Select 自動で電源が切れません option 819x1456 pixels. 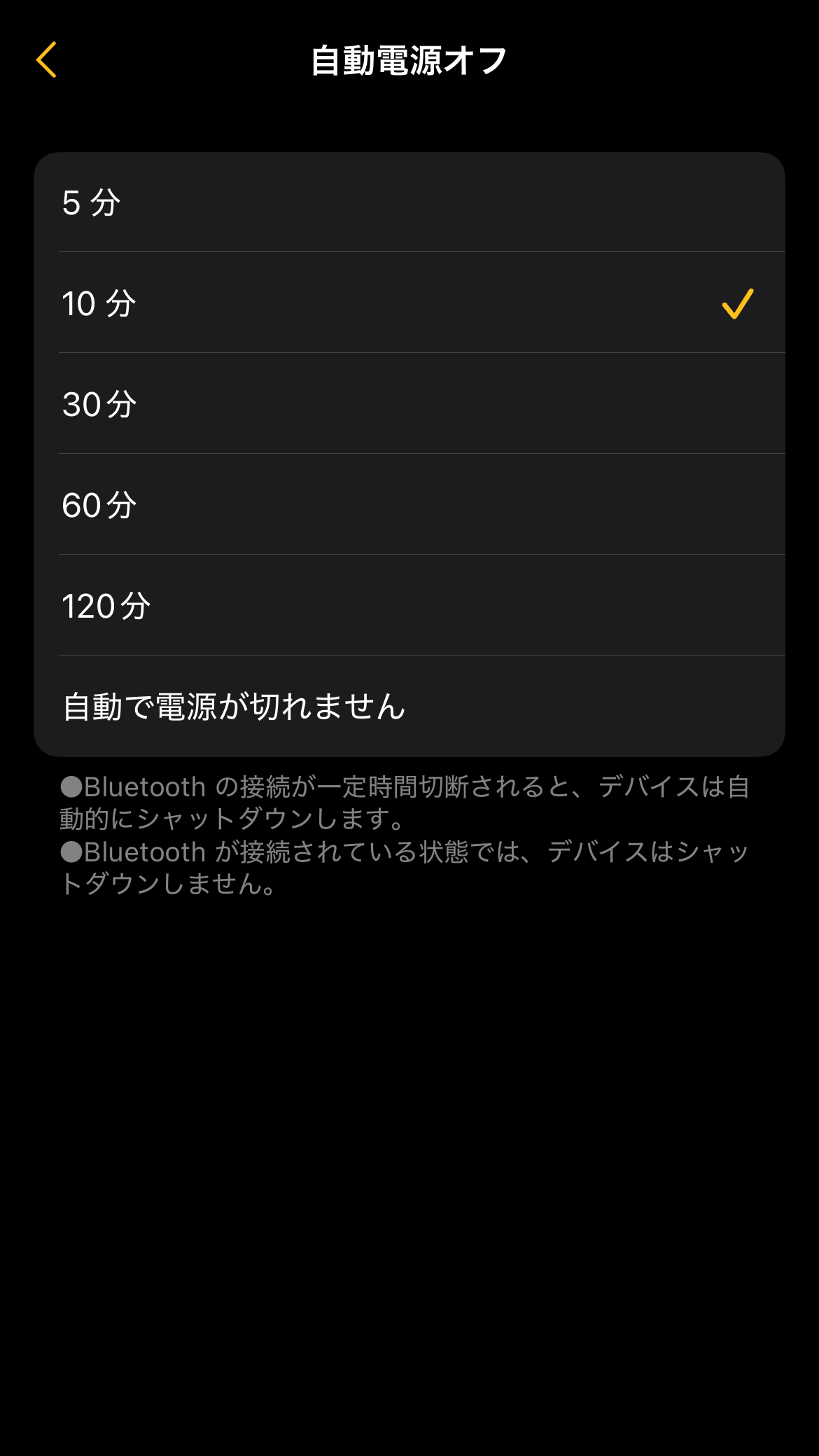pos(409,706)
